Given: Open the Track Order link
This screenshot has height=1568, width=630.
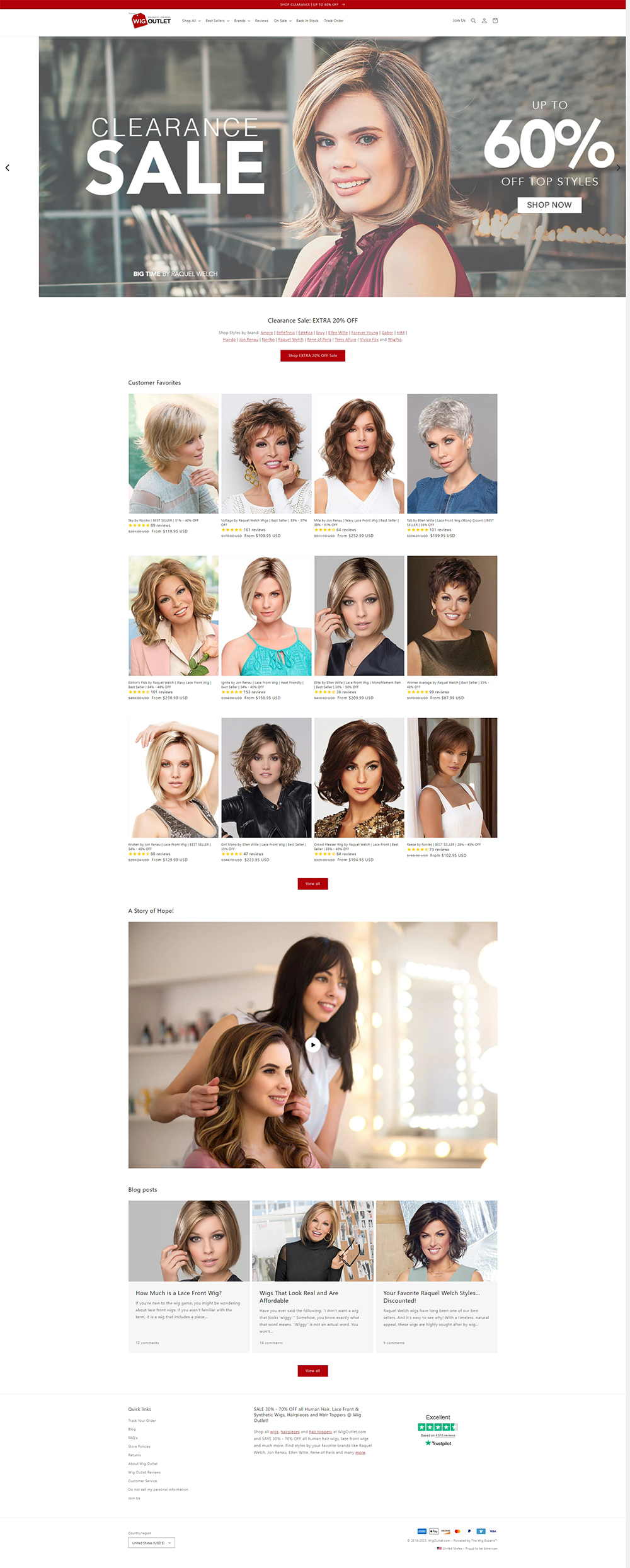Looking at the screenshot, I should (333, 21).
